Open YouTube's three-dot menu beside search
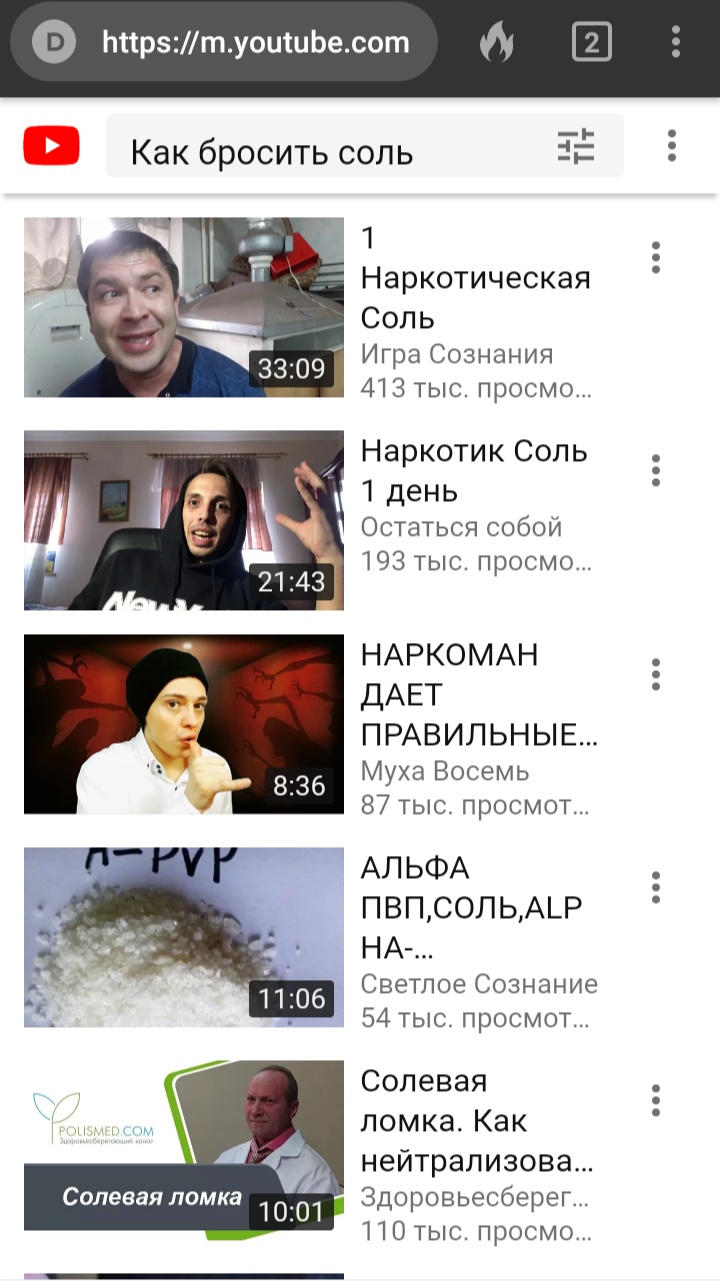 (672, 146)
